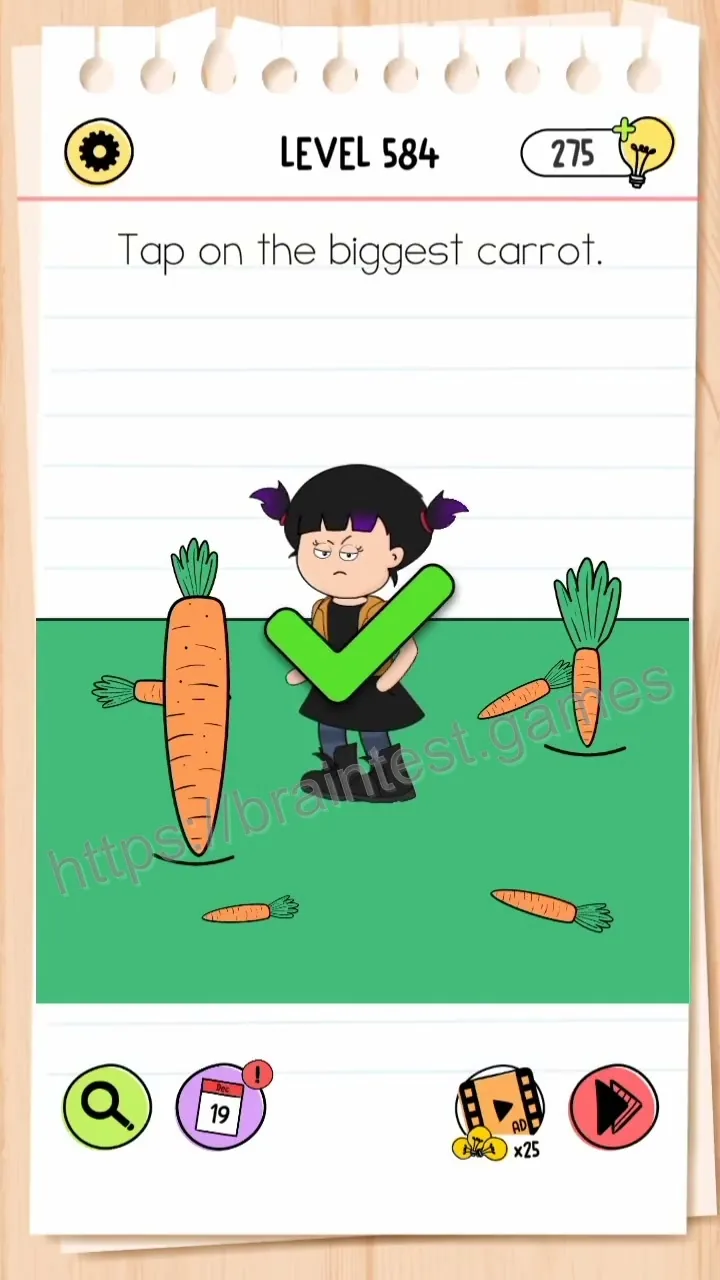This screenshot has height=1280, width=720.
Task: Tap the girl with pigtails
Action: point(358,632)
